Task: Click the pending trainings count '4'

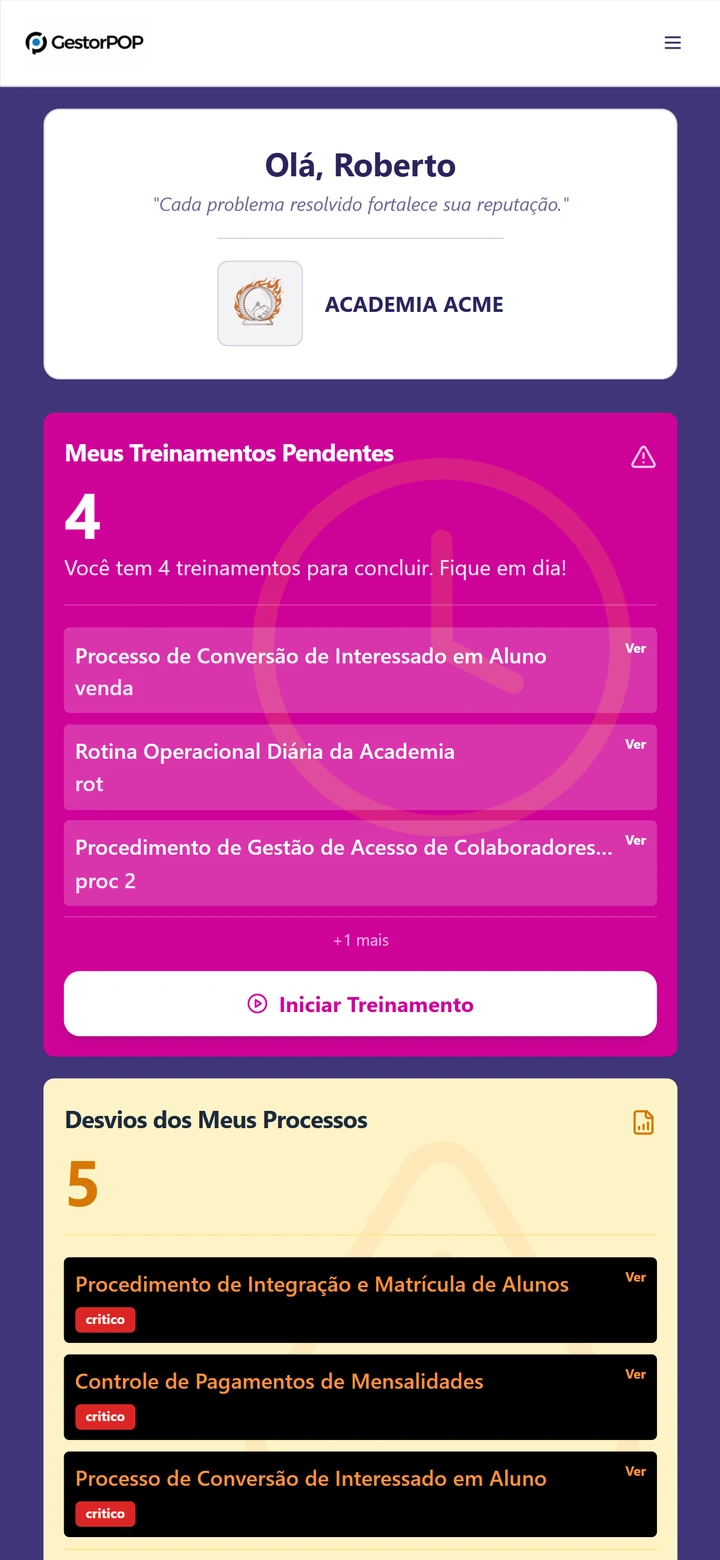Action: coord(82,516)
